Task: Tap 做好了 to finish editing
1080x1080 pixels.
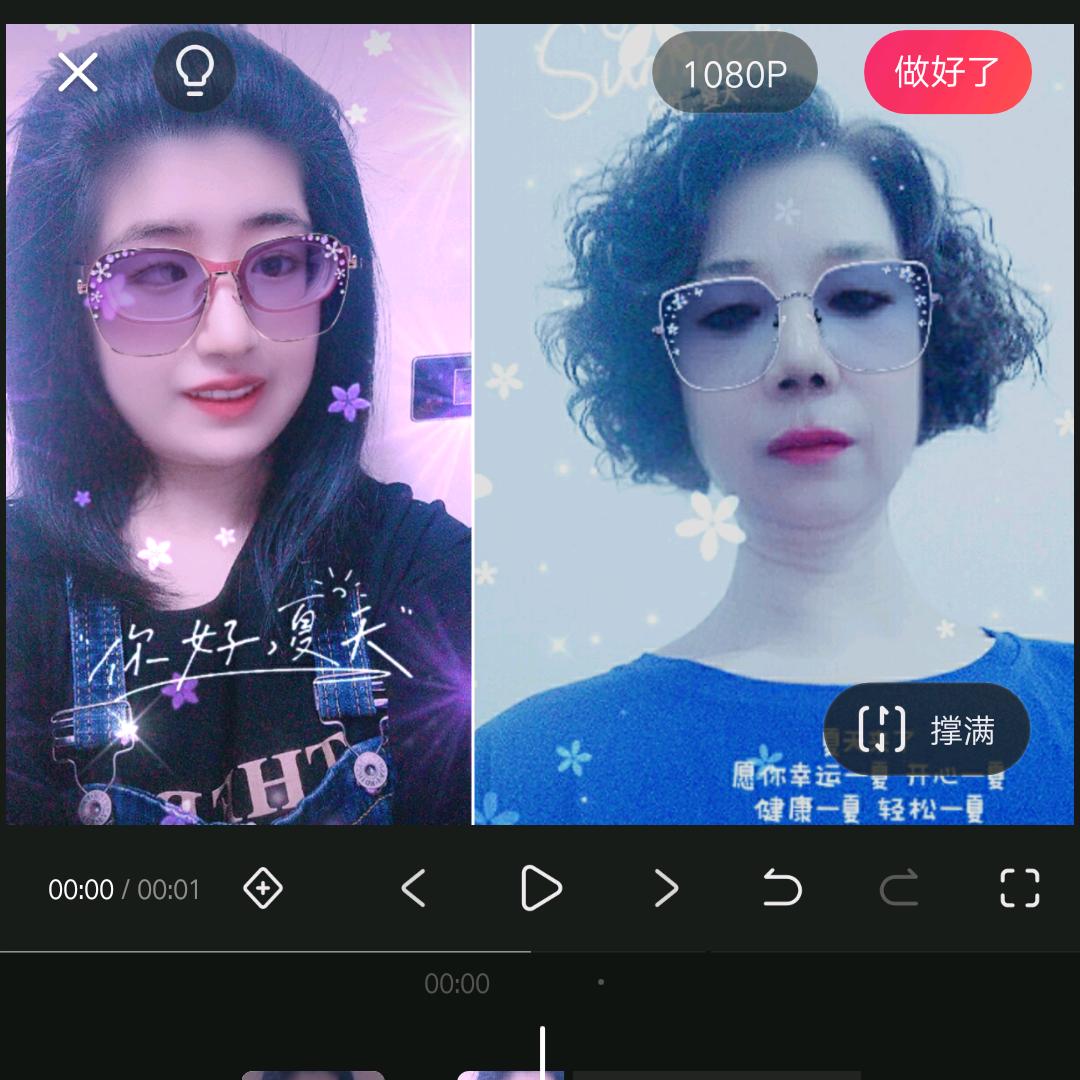Action: (x=947, y=72)
